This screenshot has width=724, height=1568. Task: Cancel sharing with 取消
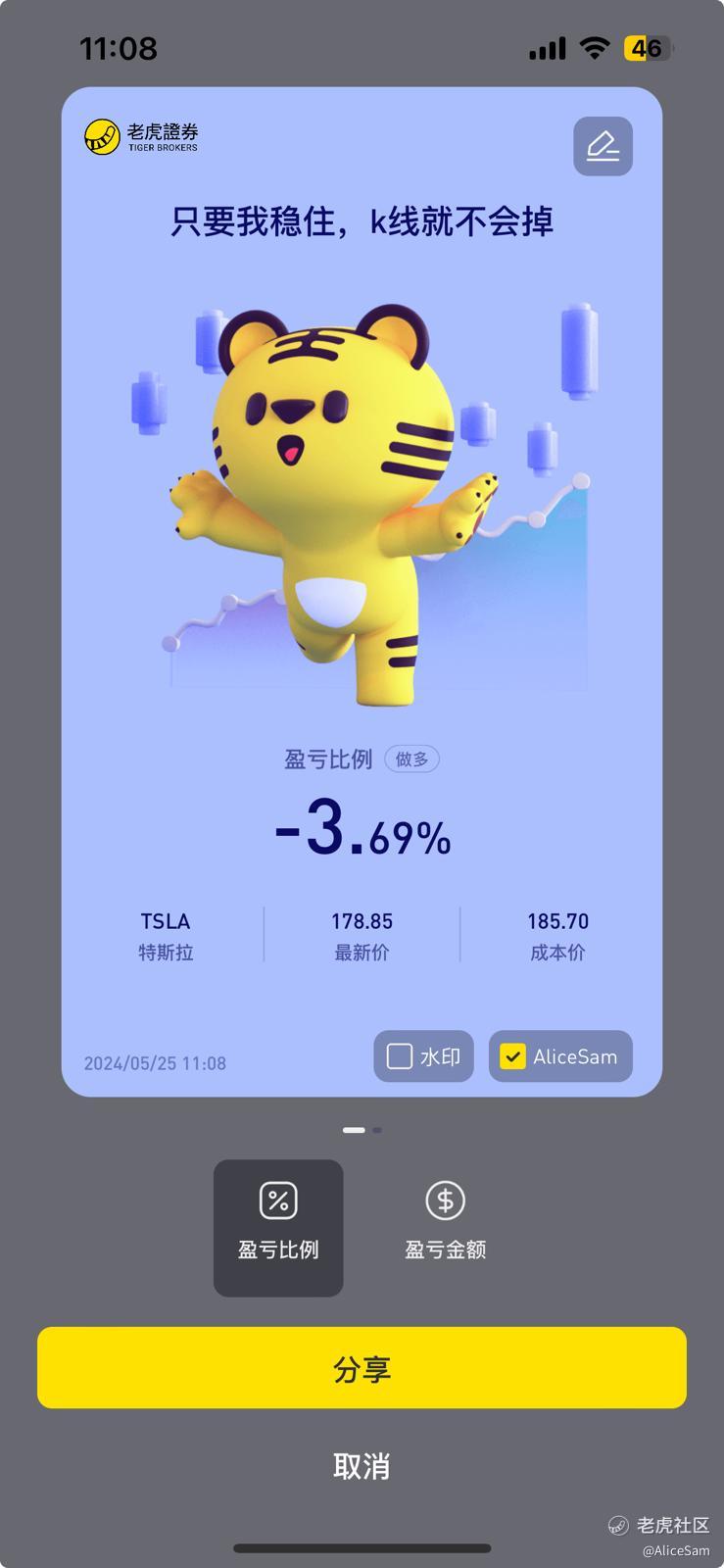[x=362, y=1466]
